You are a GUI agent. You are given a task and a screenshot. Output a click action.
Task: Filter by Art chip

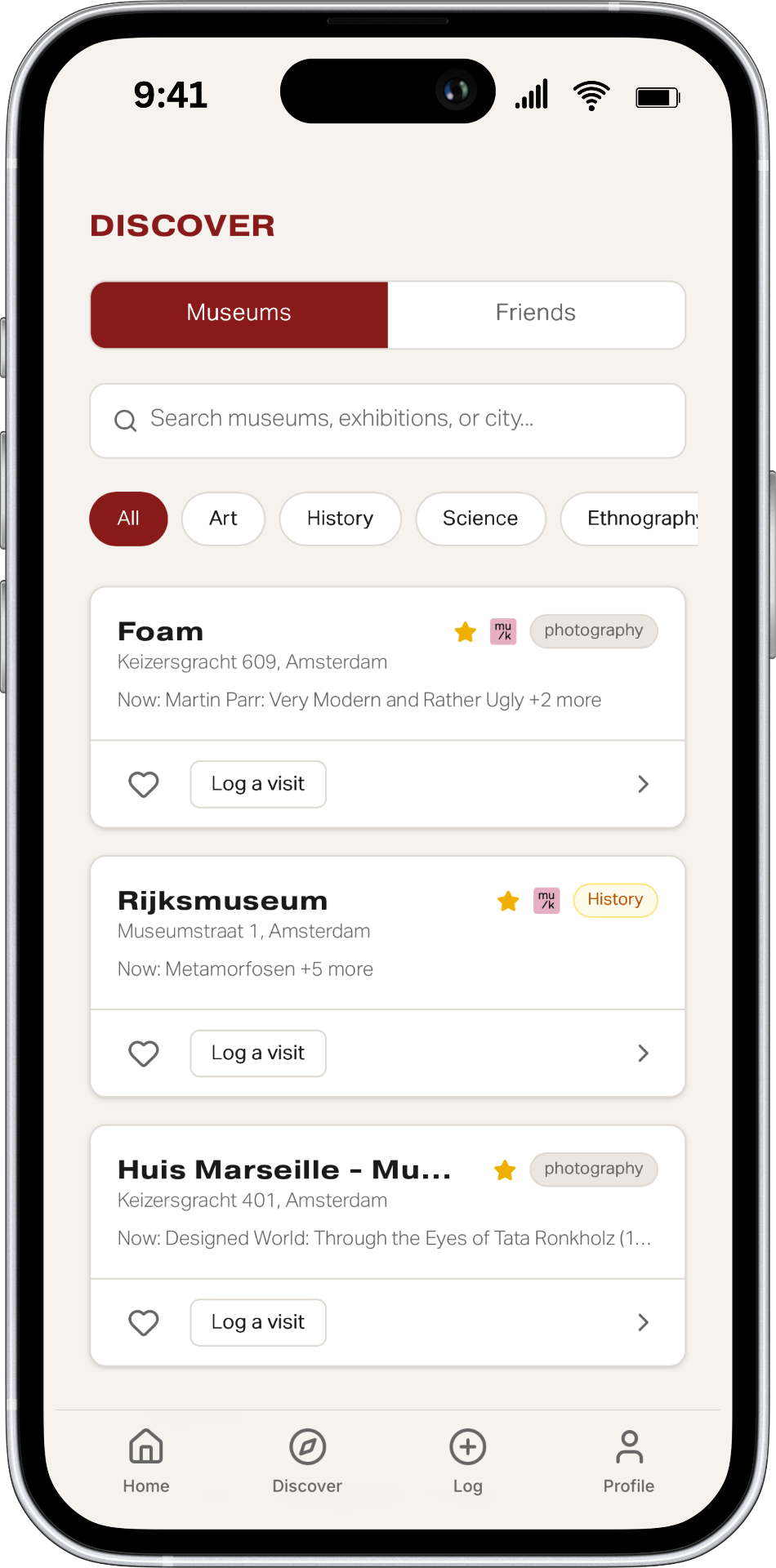(223, 519)
